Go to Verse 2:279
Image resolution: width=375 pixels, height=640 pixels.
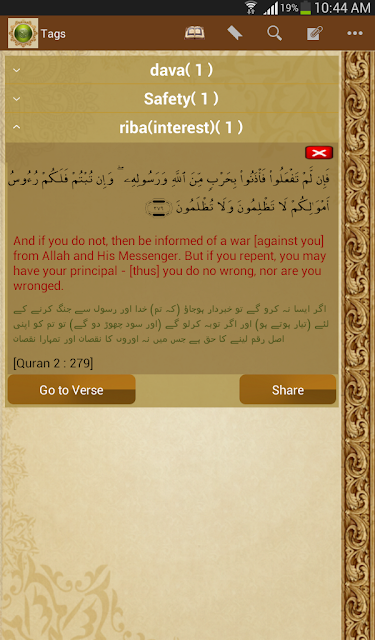click(71, 390)
